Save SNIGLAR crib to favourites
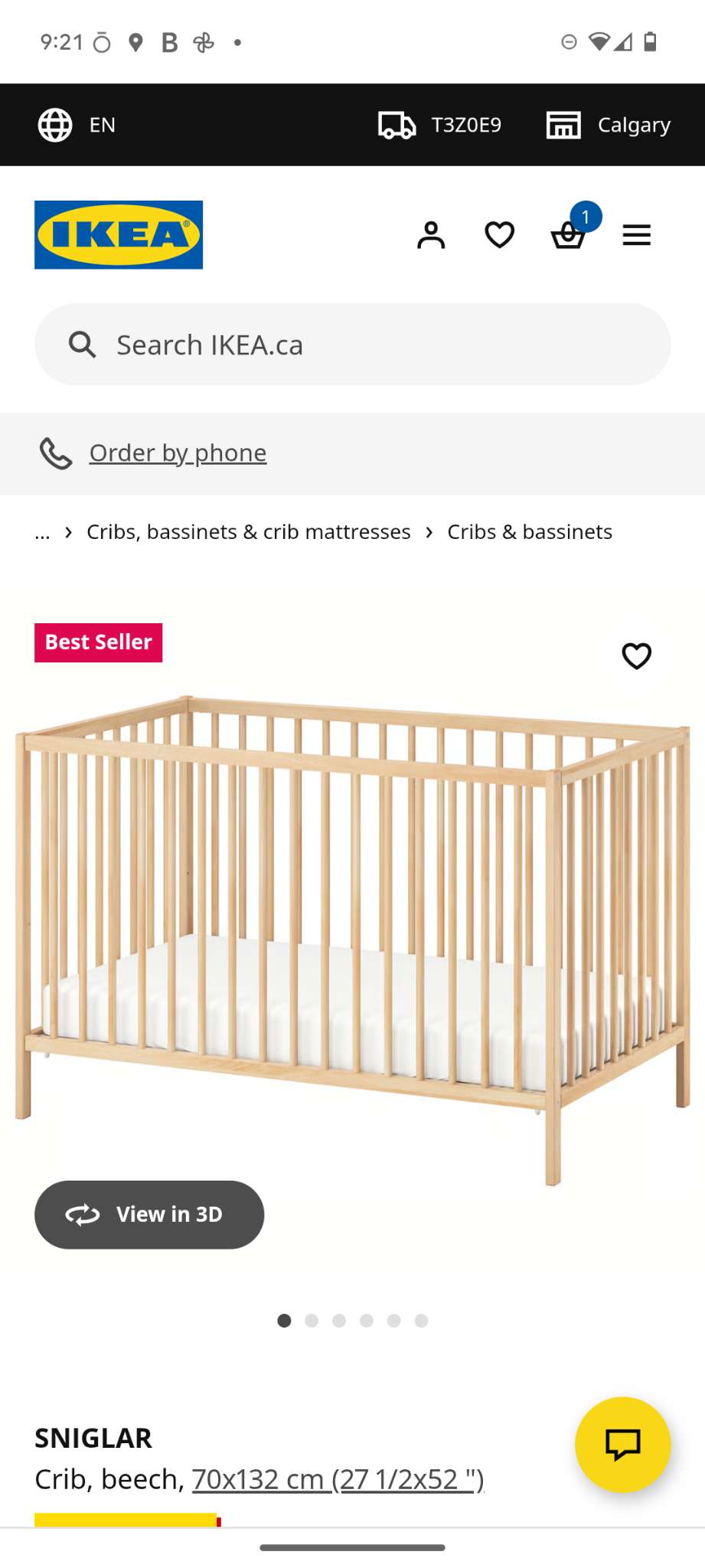705x1568 pixels. click(636, 656)
